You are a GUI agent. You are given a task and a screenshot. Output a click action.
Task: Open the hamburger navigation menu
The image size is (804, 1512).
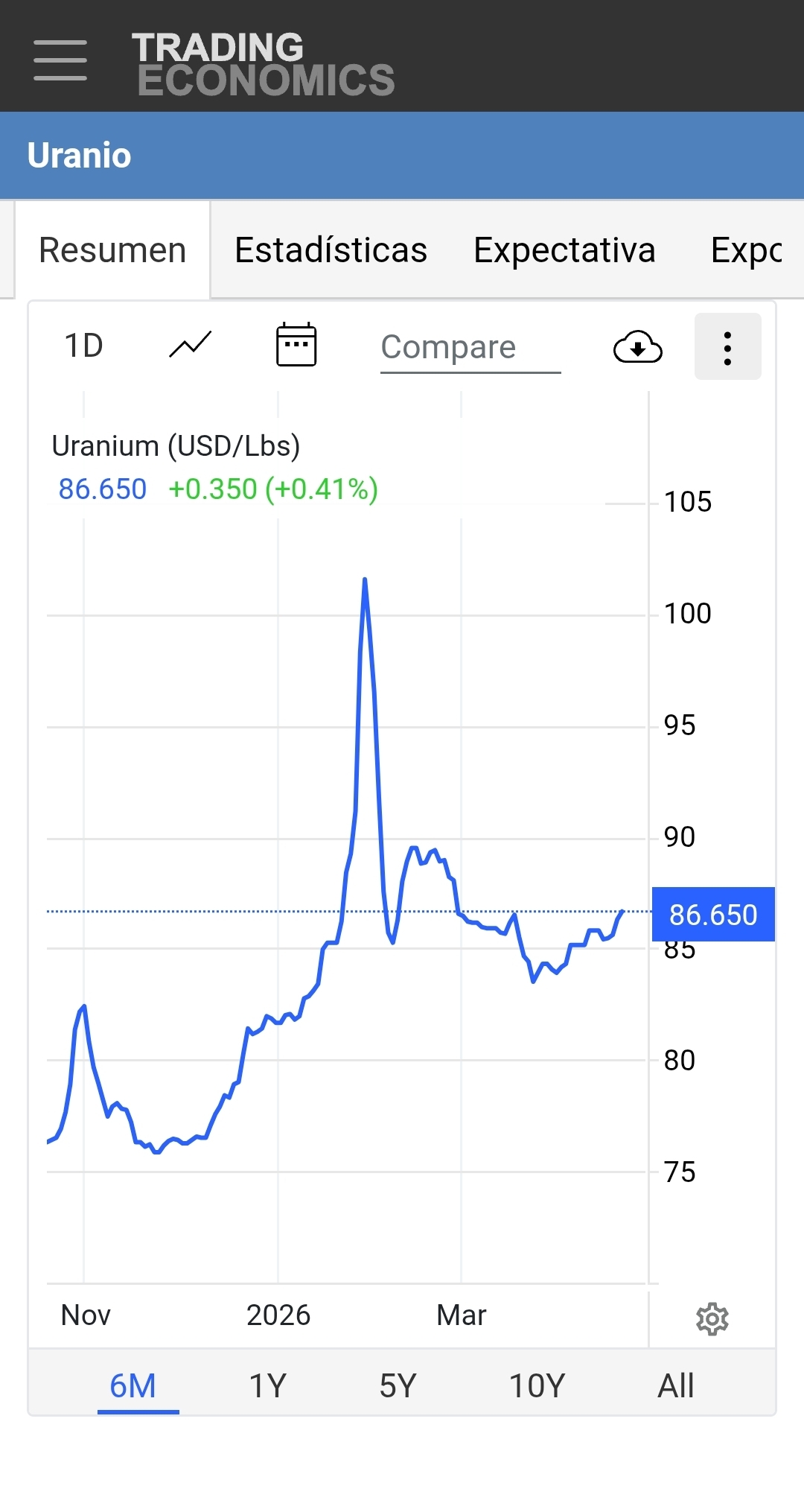60,60
